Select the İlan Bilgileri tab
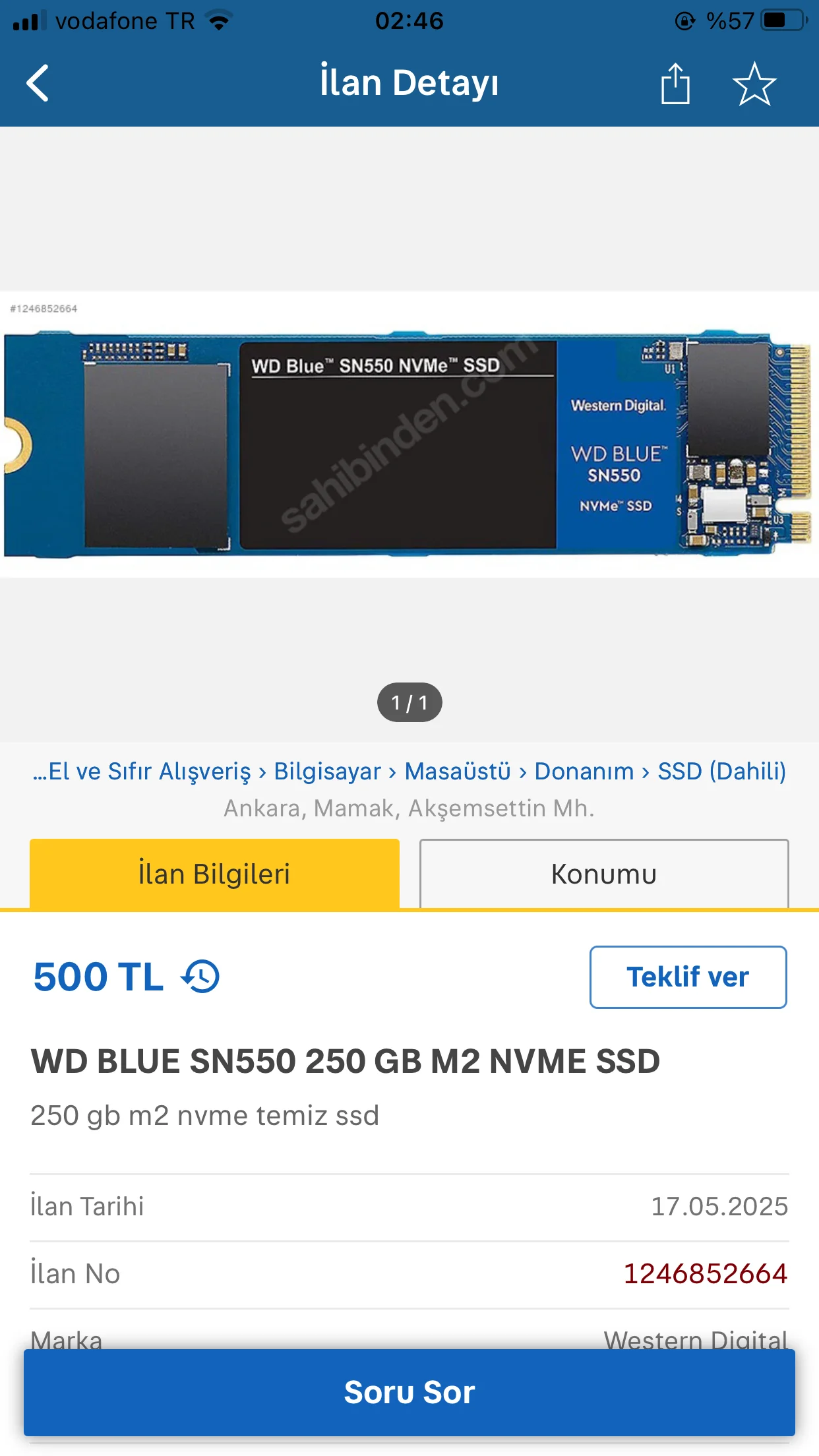 click(x=214, y=874)
